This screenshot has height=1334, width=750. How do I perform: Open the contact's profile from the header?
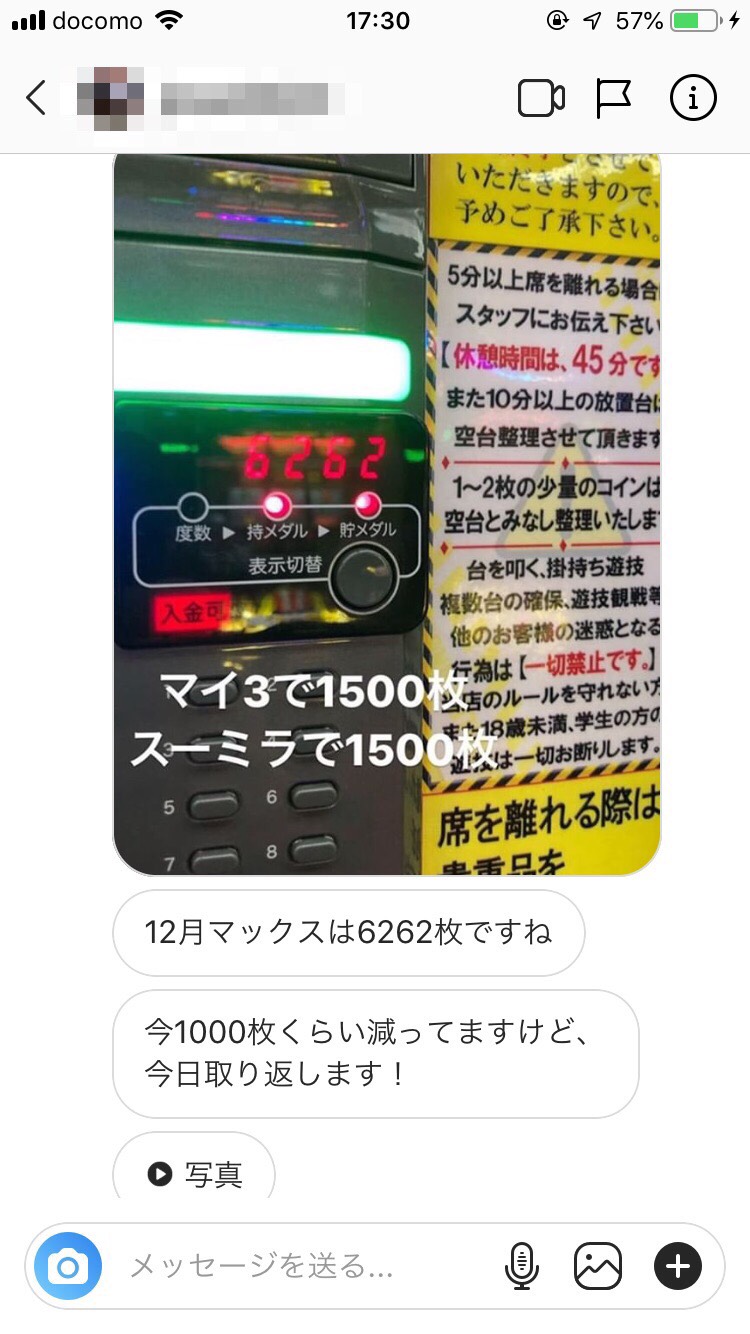tap(210, 98)
